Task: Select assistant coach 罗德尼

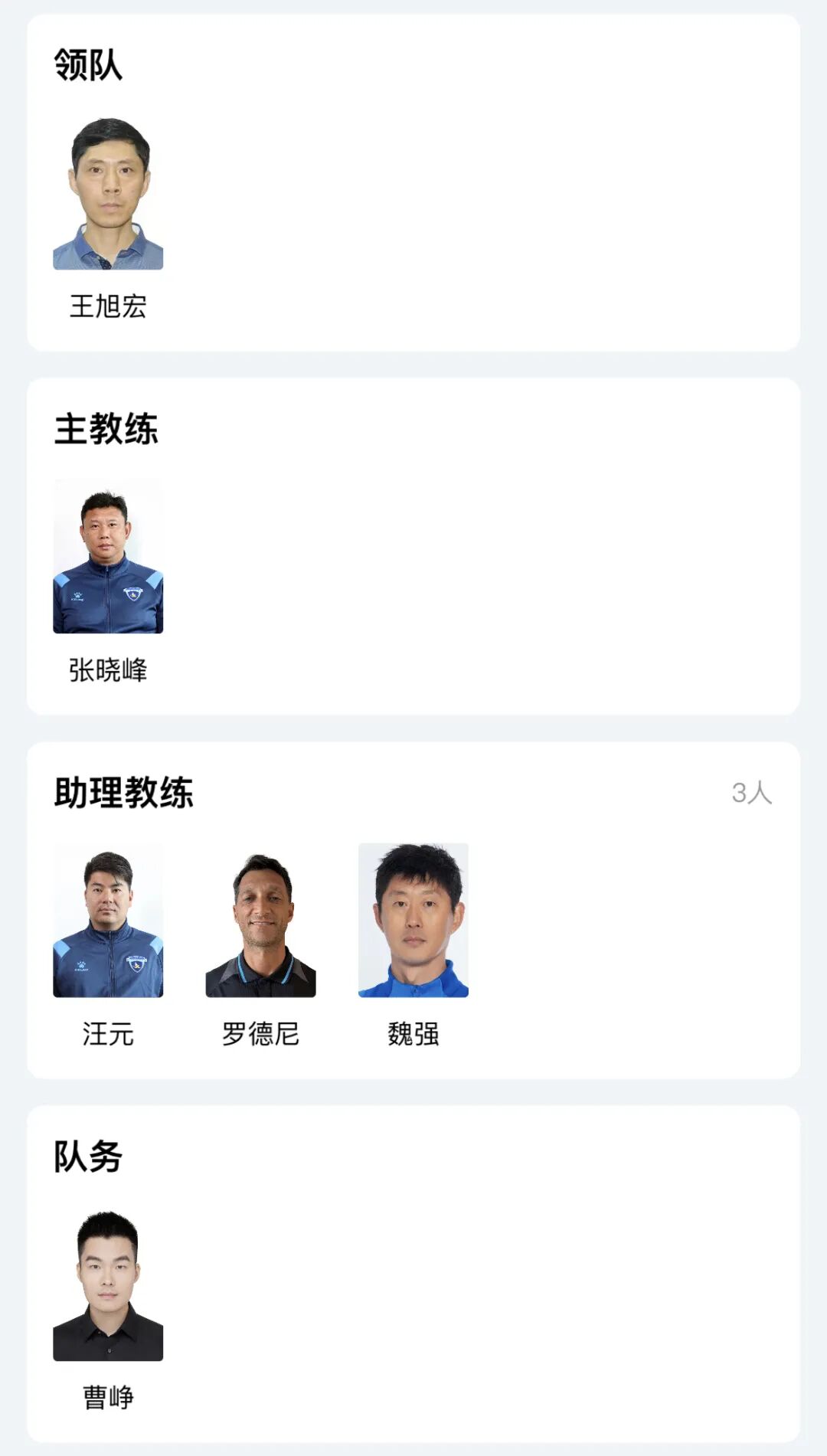Action: coord(260,921)
